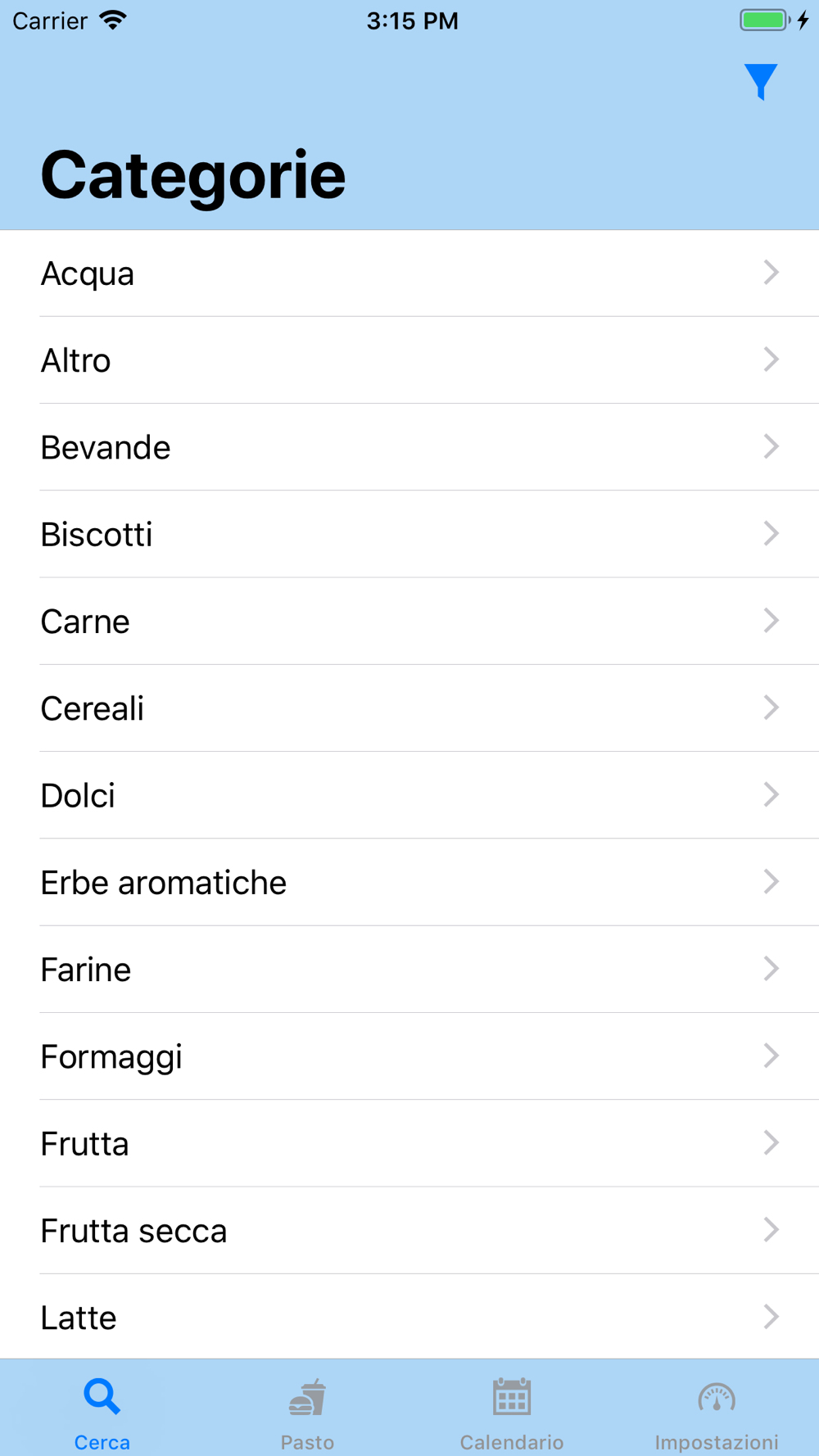
Task: Open the Frutta category
Action: pos(409,1144)
